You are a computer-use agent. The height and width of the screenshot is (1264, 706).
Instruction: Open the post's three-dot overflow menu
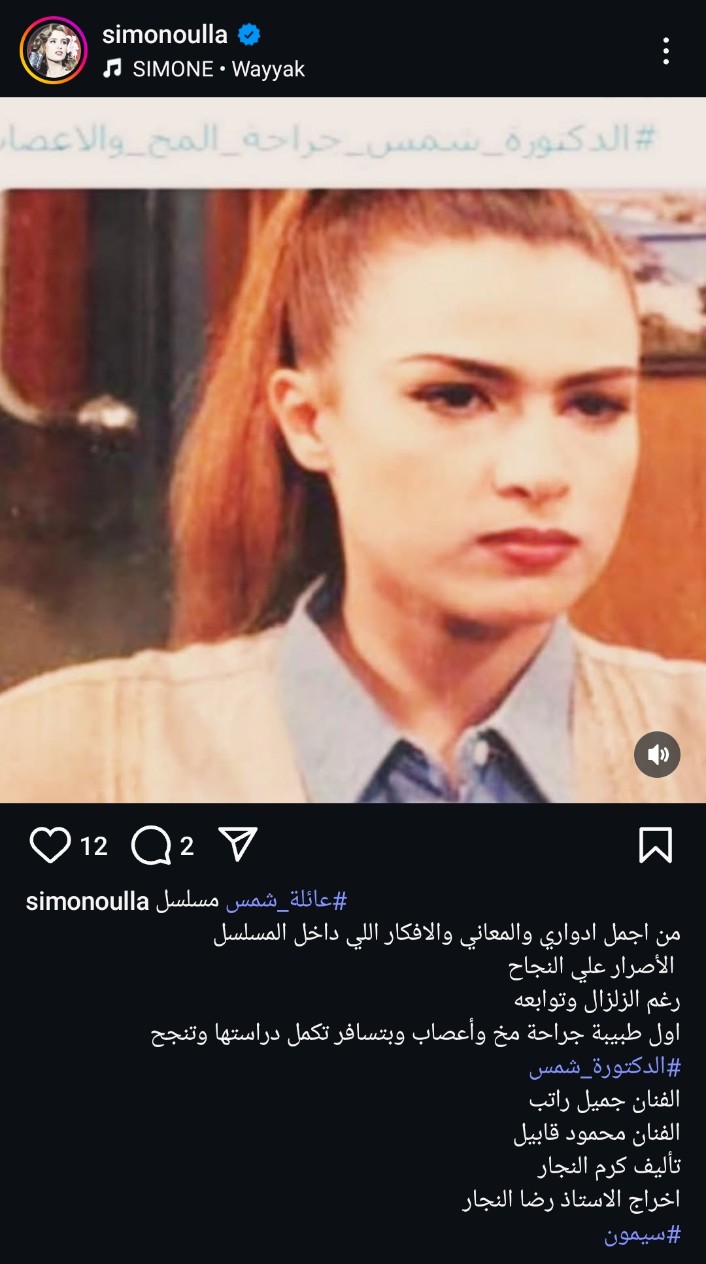(665, 50)
